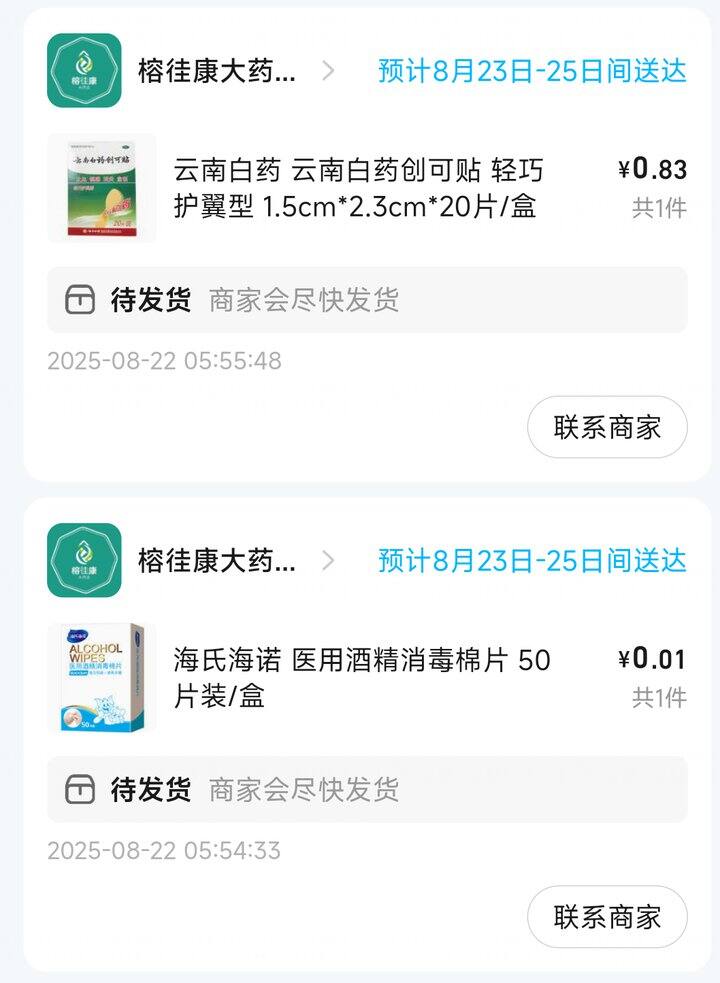Tap 联系商家 on the 海氏海诺 order
This screenshot has width=720, height=983.
point(607,917)
